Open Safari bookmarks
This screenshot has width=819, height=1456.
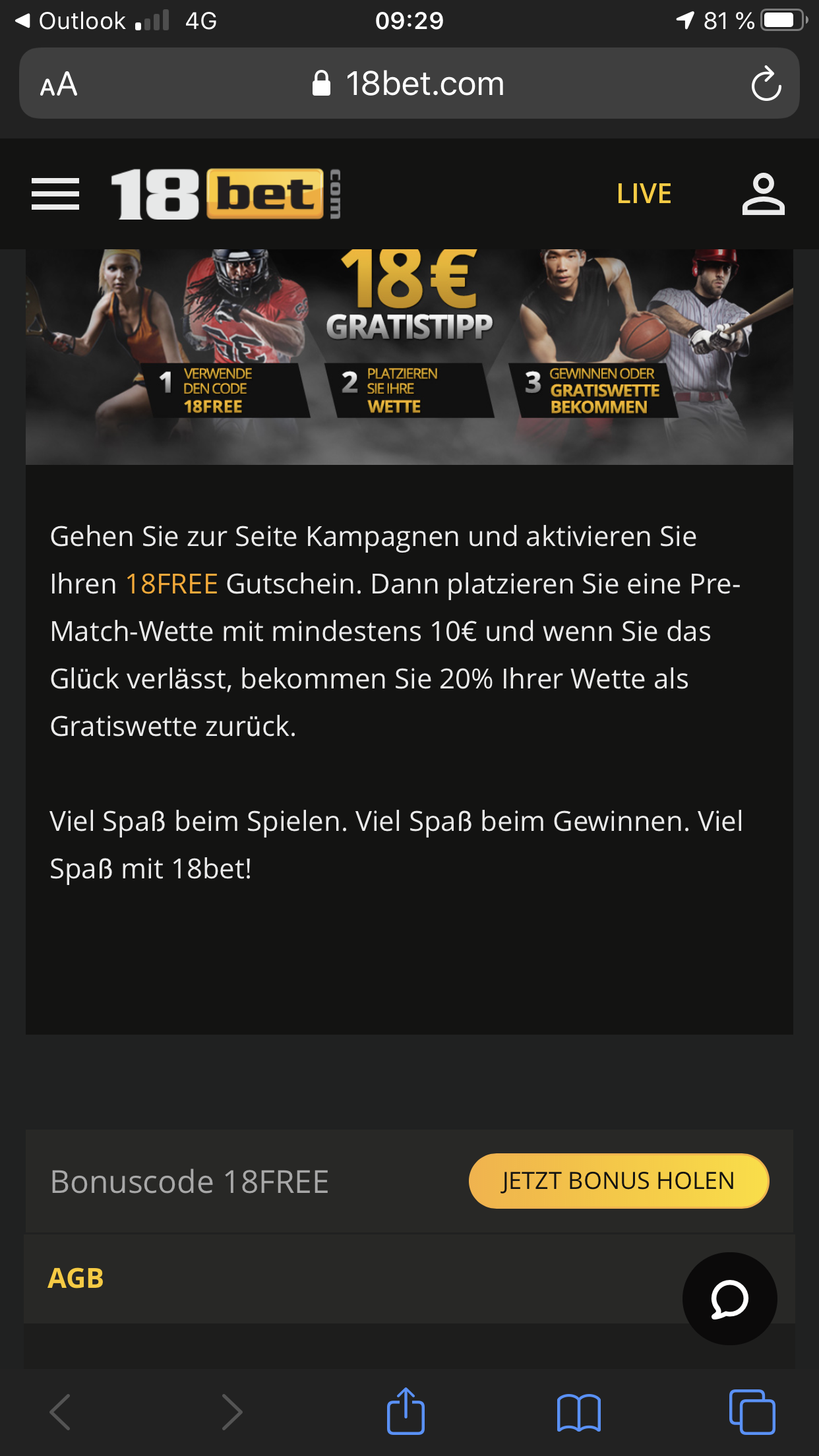point(578,1412)
